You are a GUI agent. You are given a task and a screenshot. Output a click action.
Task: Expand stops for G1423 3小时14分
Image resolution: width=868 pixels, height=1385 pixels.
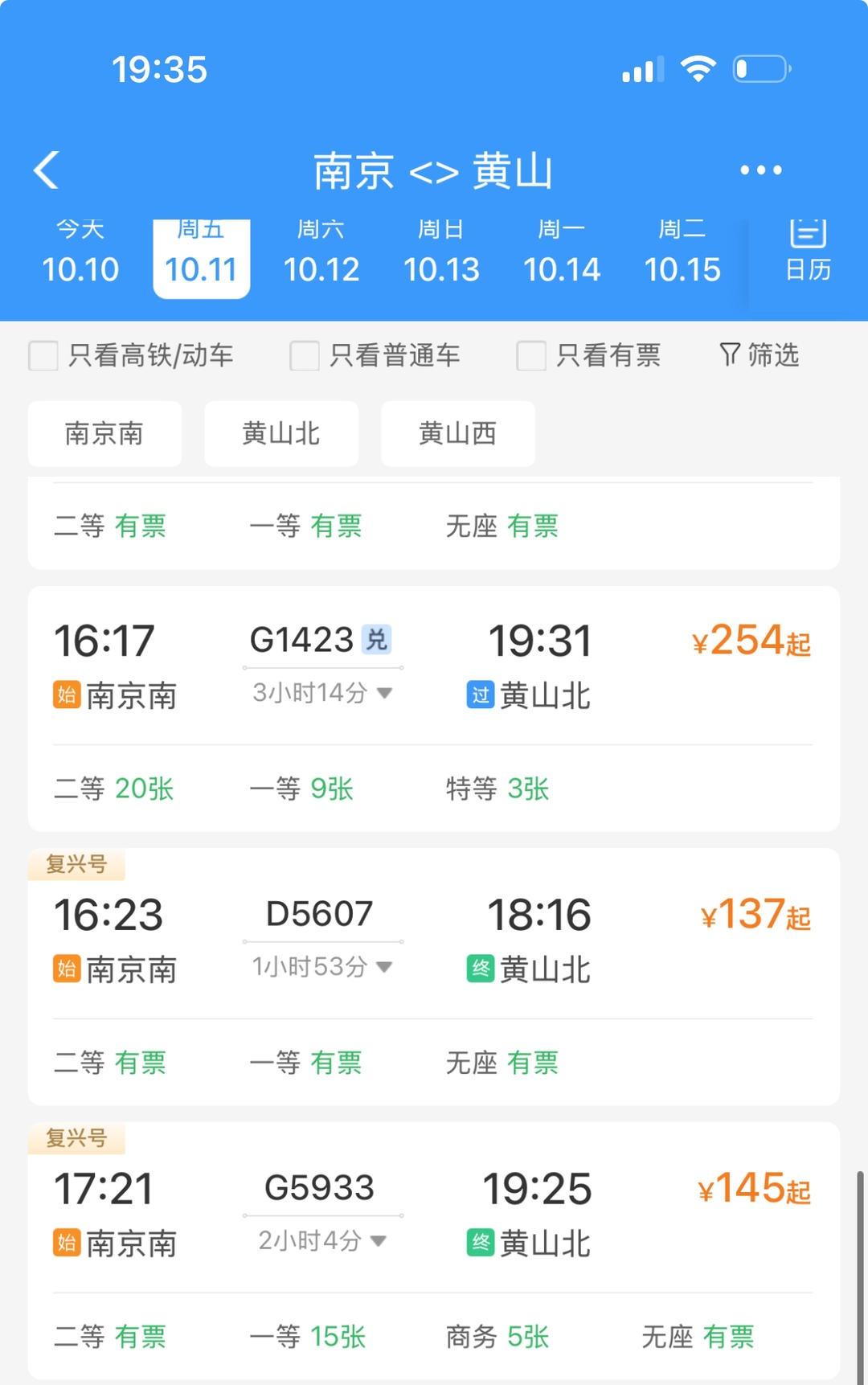[x=322, y=693]
